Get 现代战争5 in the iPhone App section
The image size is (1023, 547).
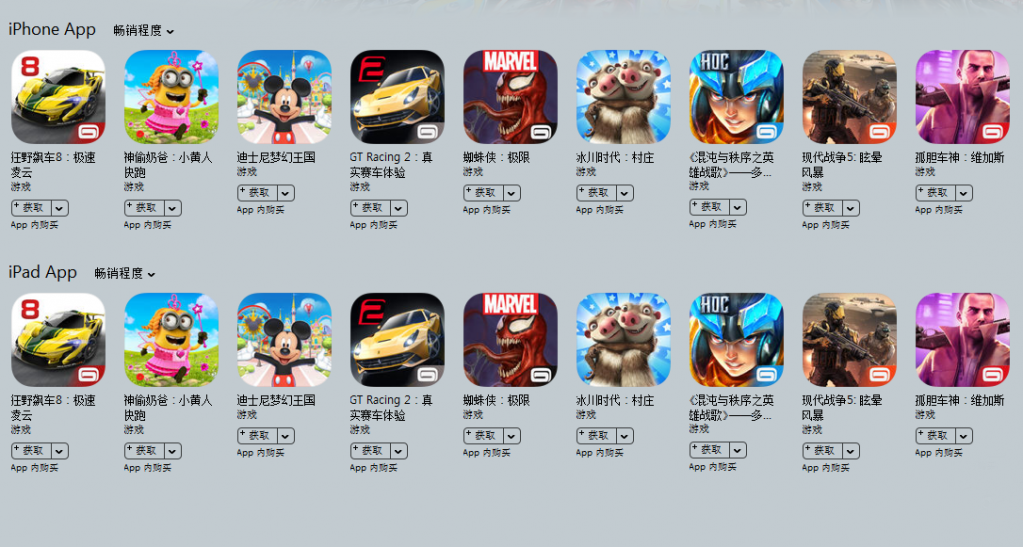click(822, 208)
